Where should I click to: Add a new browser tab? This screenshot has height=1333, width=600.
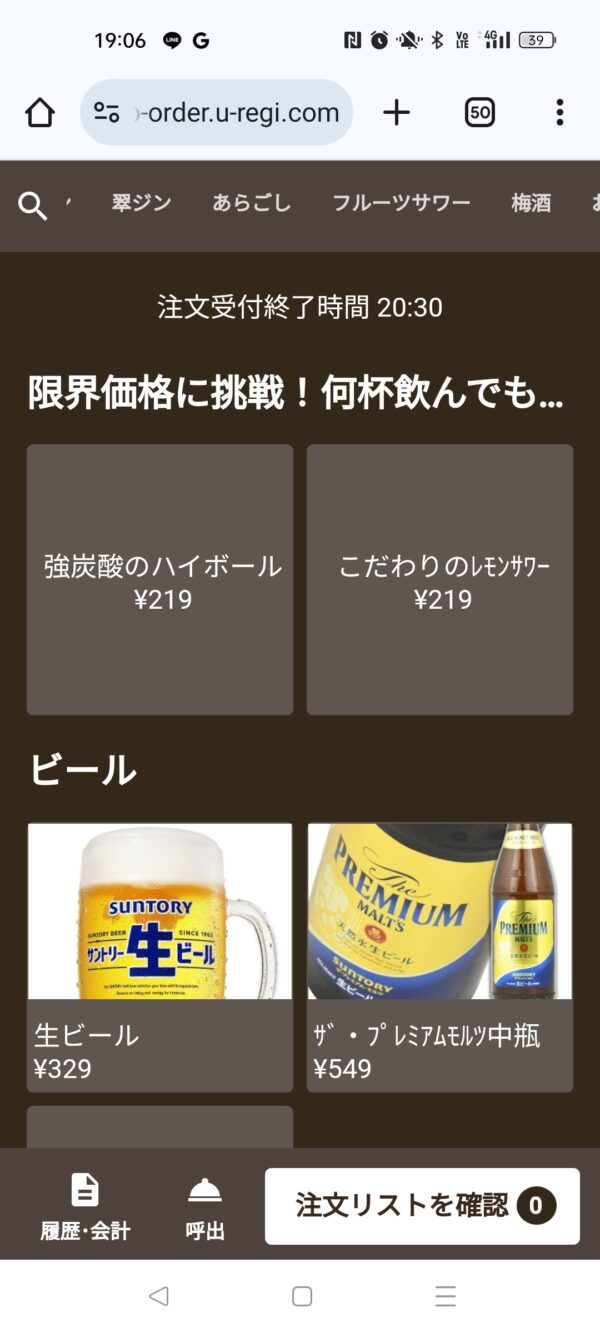pyautogui.click(x=397, y=113)
